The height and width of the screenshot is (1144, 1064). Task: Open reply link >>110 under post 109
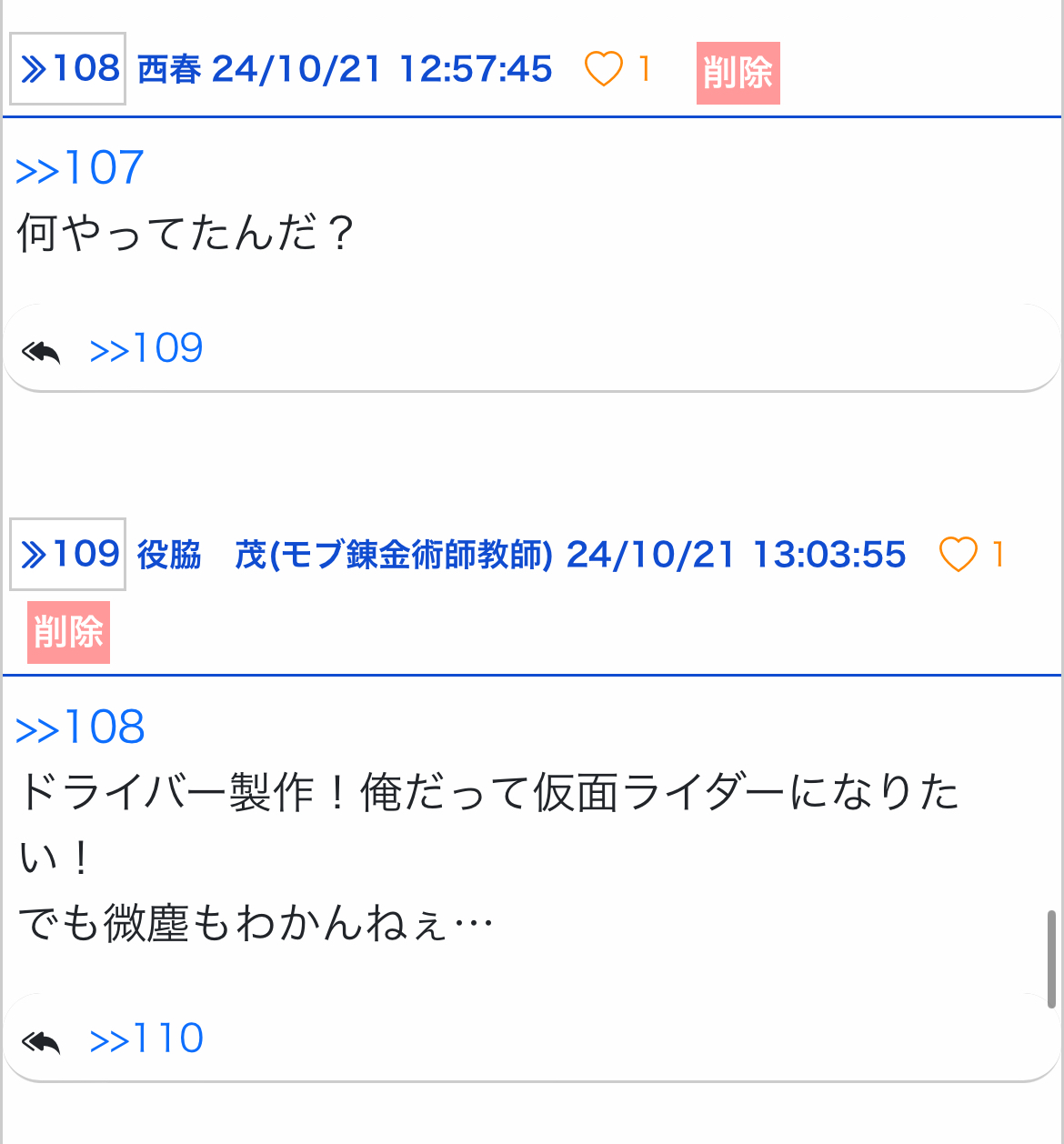146,1039
